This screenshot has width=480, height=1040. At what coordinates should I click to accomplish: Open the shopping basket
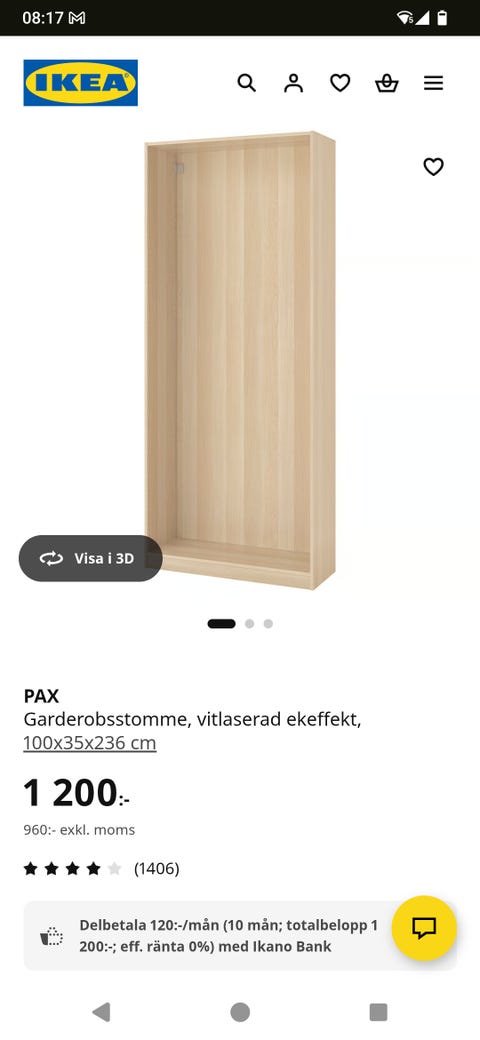click(x=387, y=83)
